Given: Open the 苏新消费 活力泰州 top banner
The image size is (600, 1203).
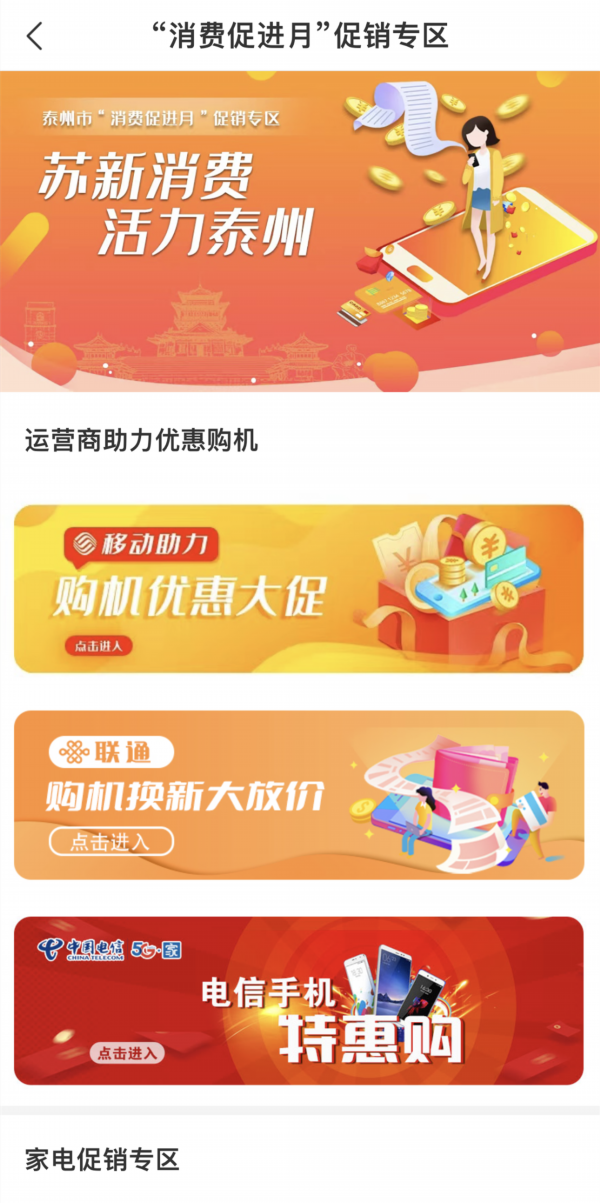Looking at the screenshot, I should pyautogui.click(x=300, y=230).
